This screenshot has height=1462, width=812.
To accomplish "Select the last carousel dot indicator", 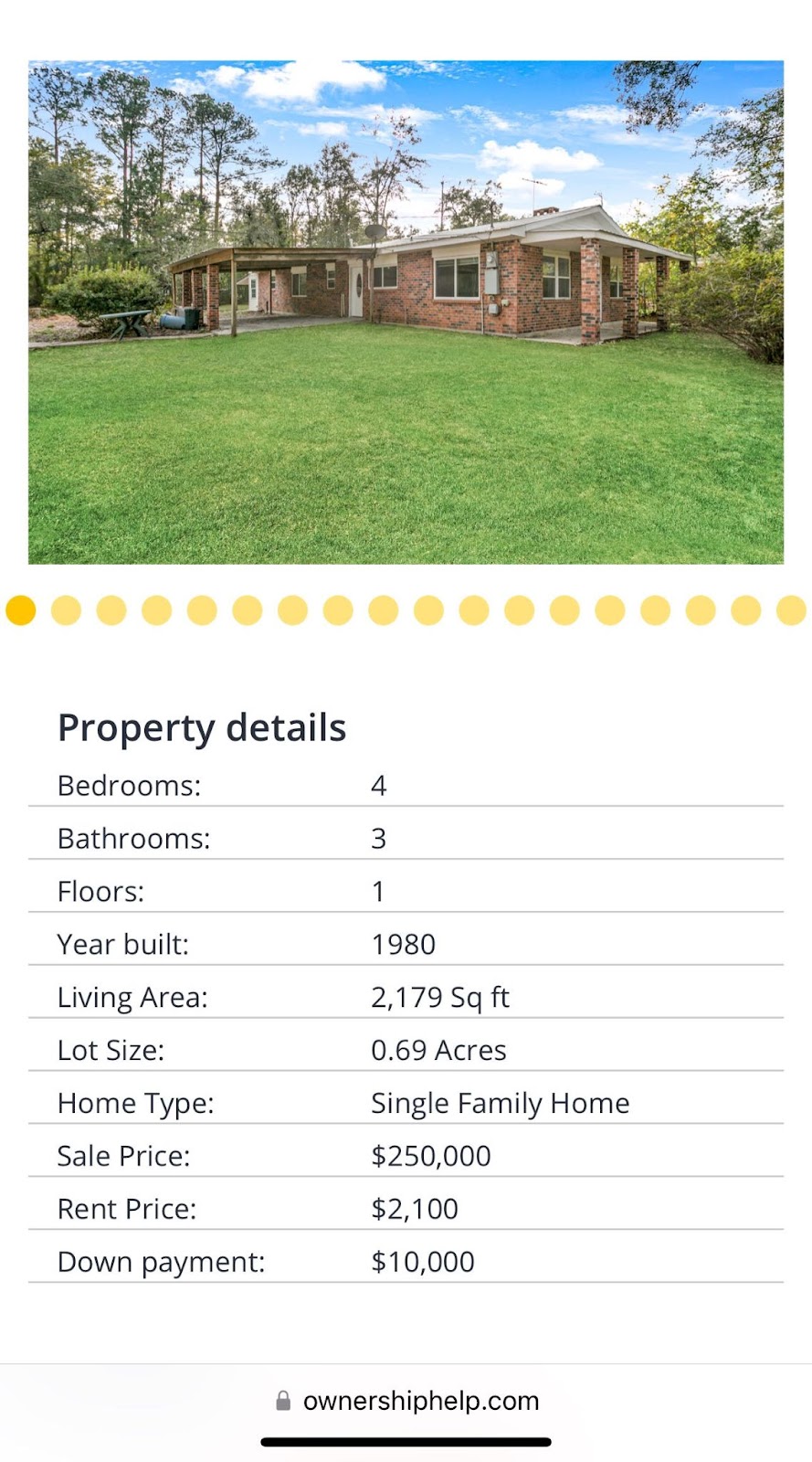I will [791, 609].
